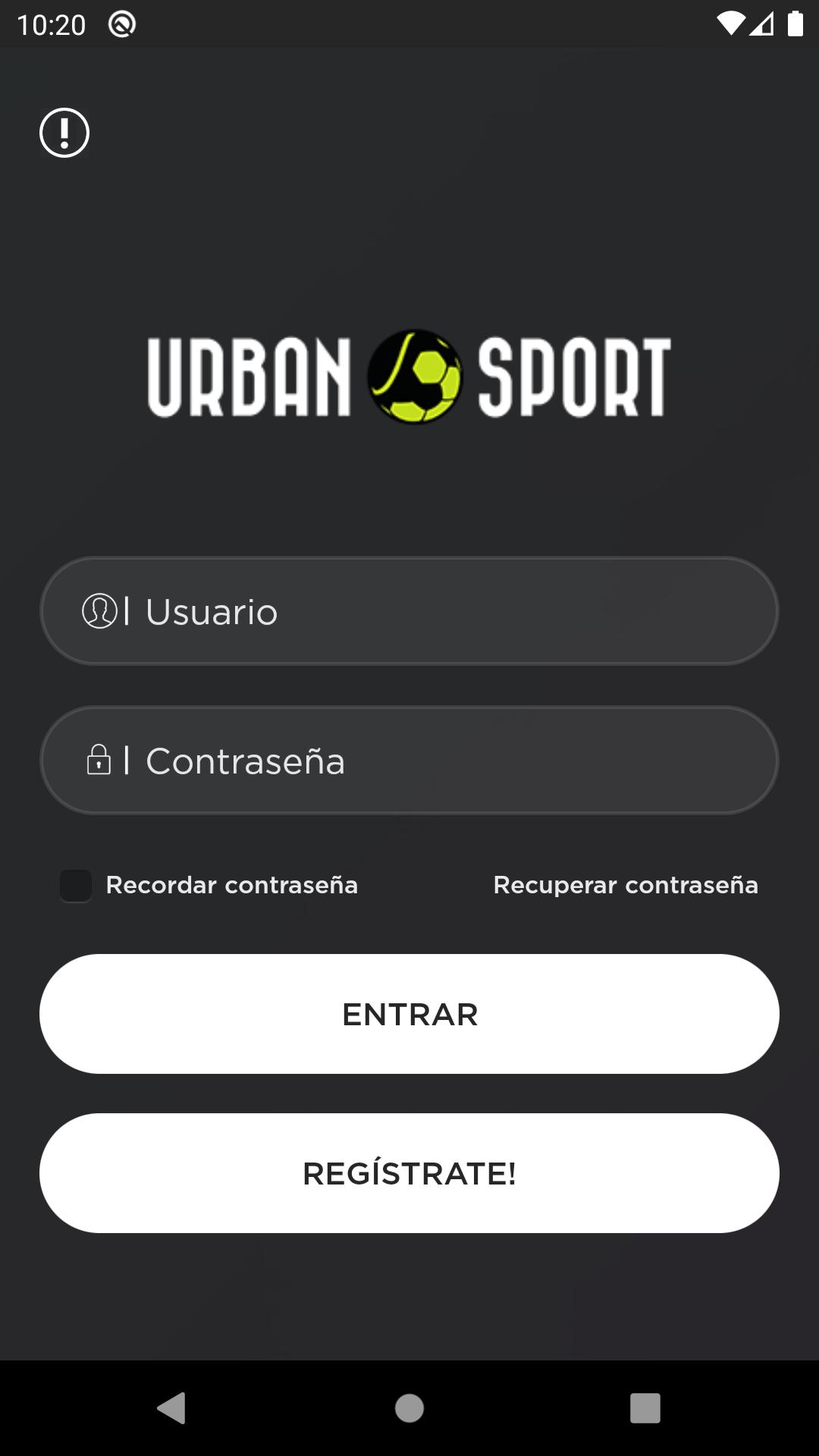Click the Usuario input field
The width and height of the screenshot is (819, 1456).
tap(409, 610)
